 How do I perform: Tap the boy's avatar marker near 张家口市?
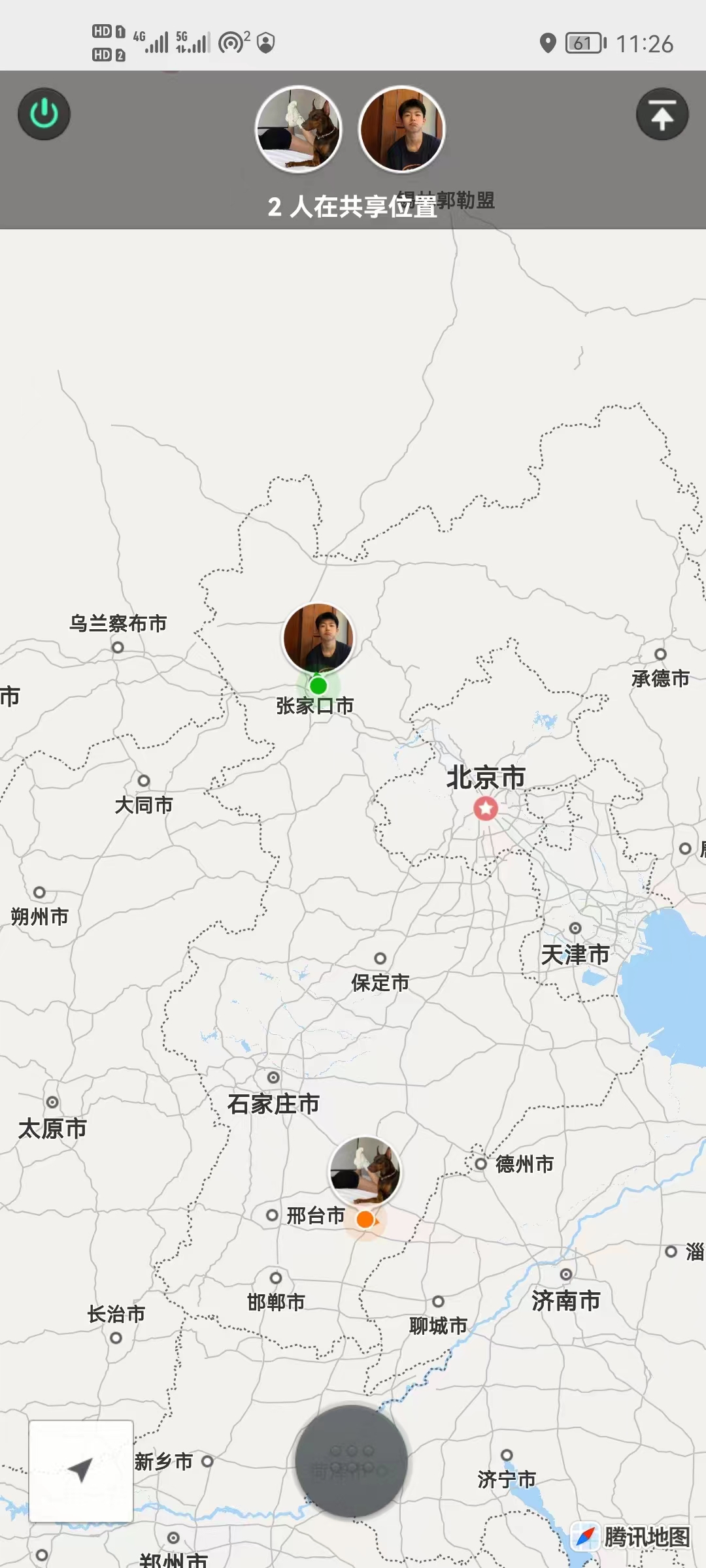318,639
